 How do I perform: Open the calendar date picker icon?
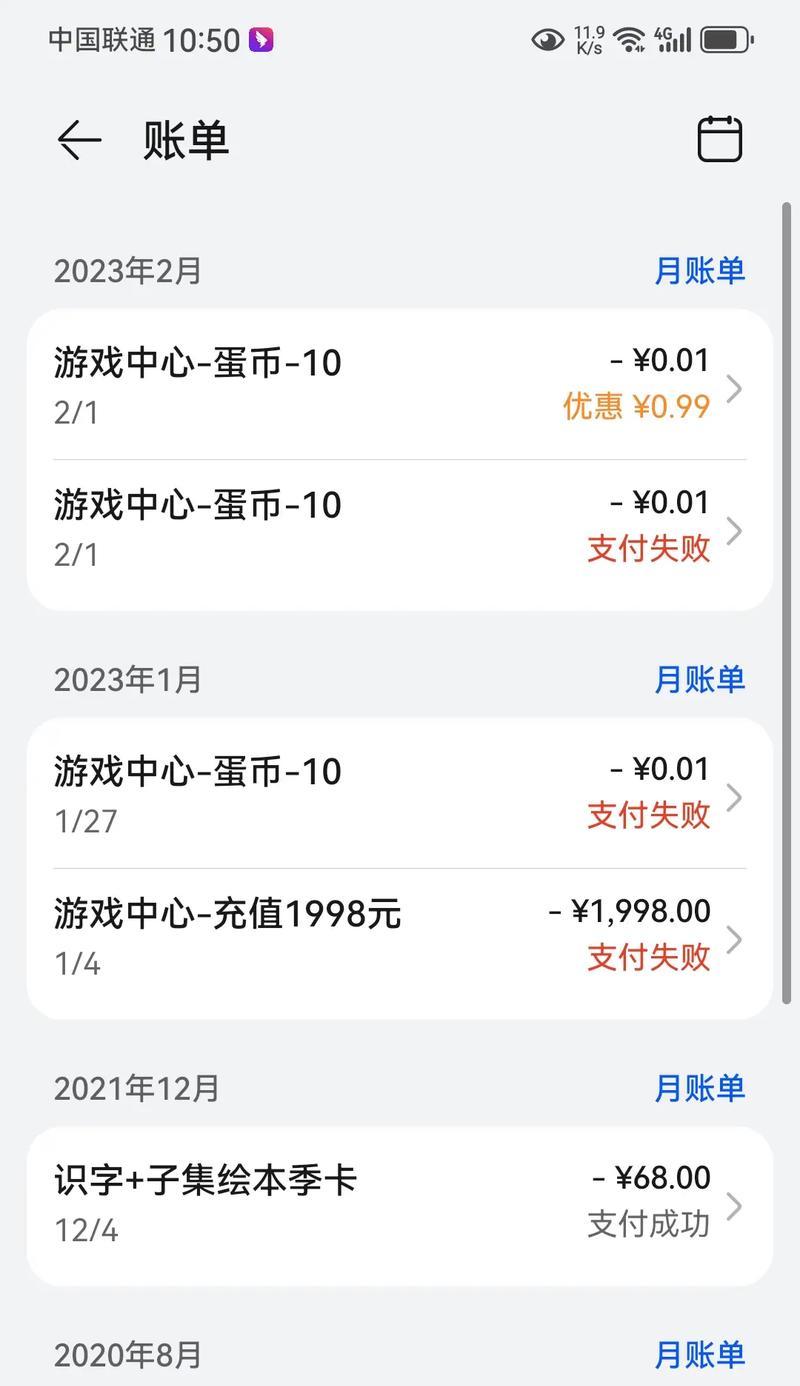pos(719,139)
